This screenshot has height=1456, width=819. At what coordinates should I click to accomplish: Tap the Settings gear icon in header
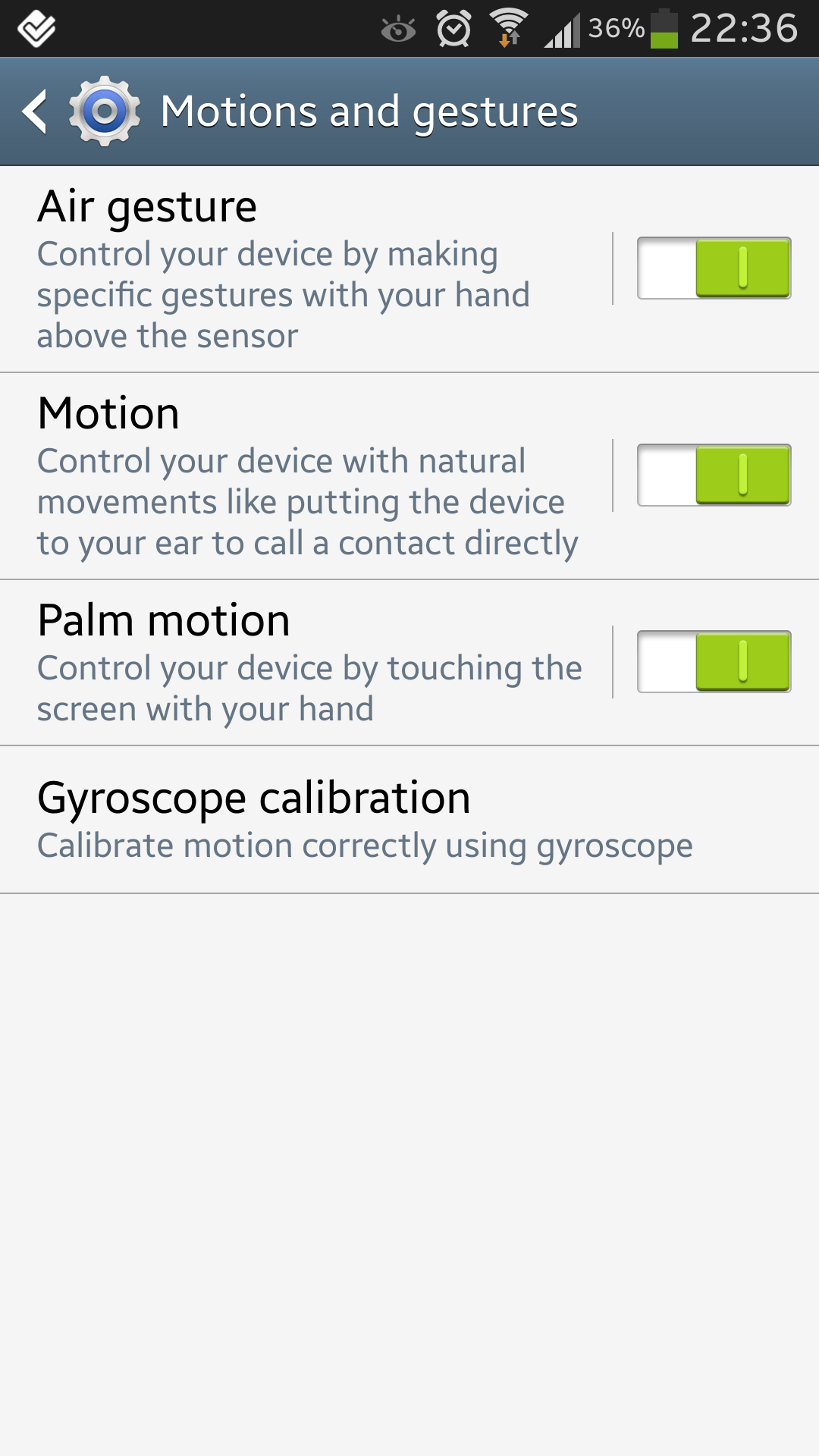point(104,110)
